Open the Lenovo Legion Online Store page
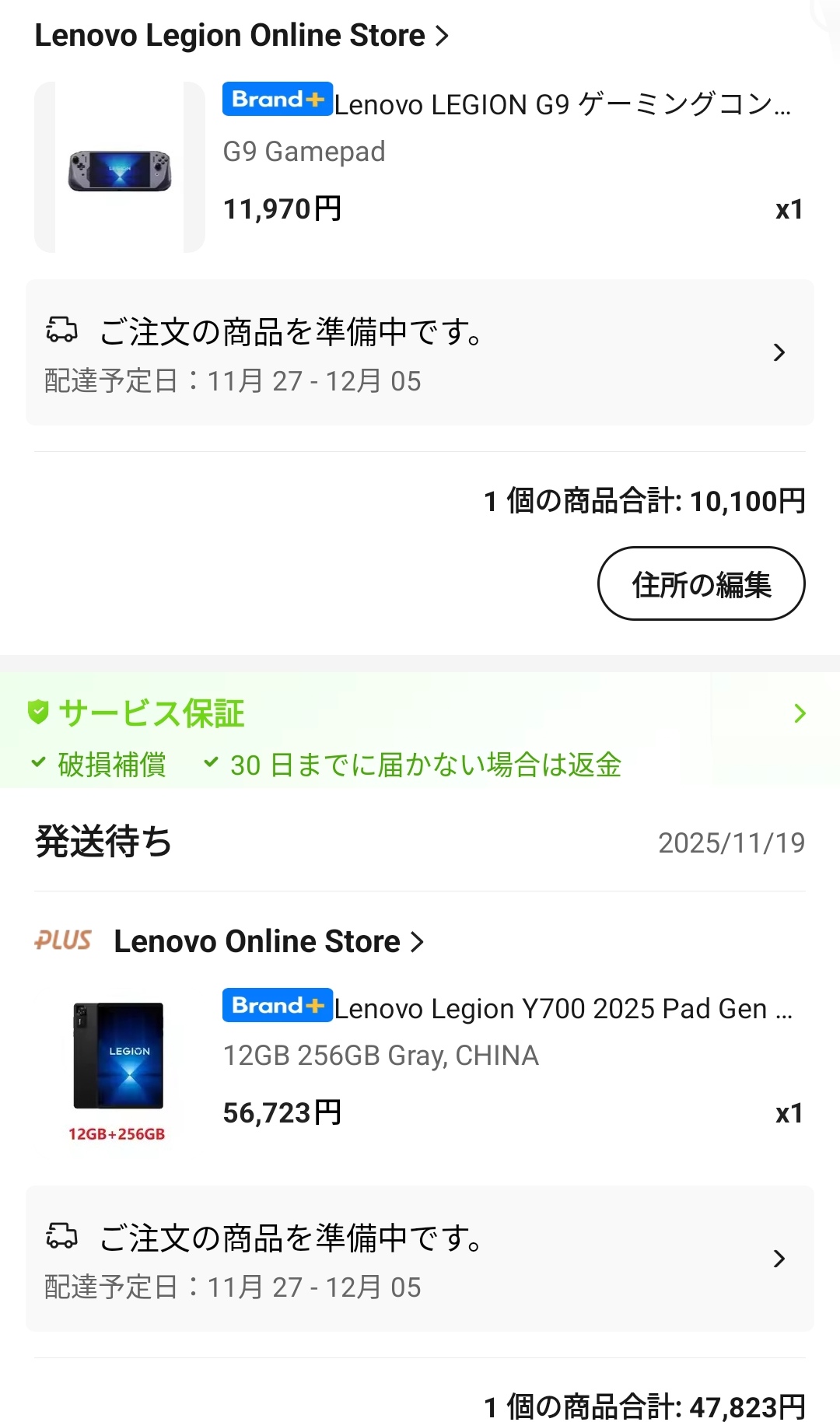The height and width of the screenshot is (1422, 840). (x=241, y=36)
